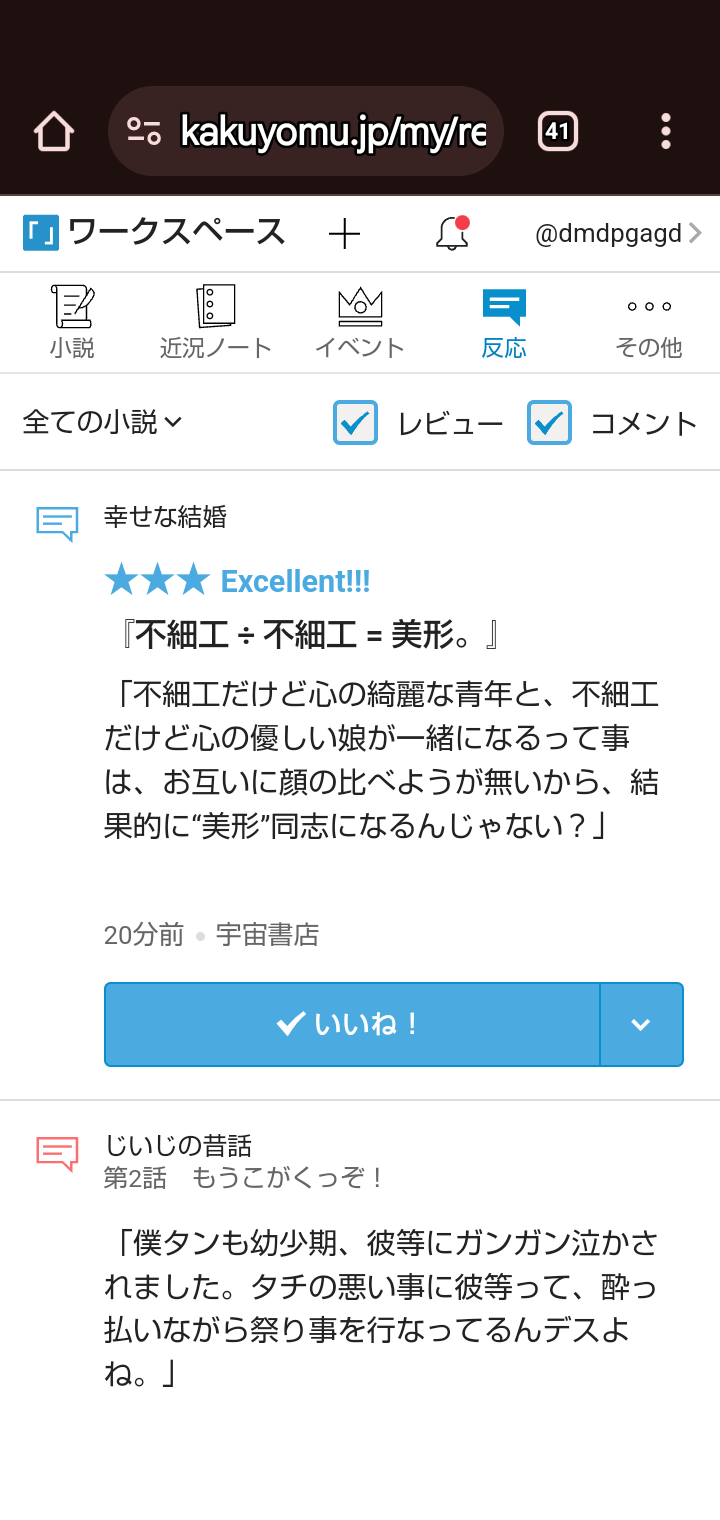Image resolution: width=720 pixels, height=1520 pixels.
Task: Create a new work with the plus icon
Action: tap(344, 234)
